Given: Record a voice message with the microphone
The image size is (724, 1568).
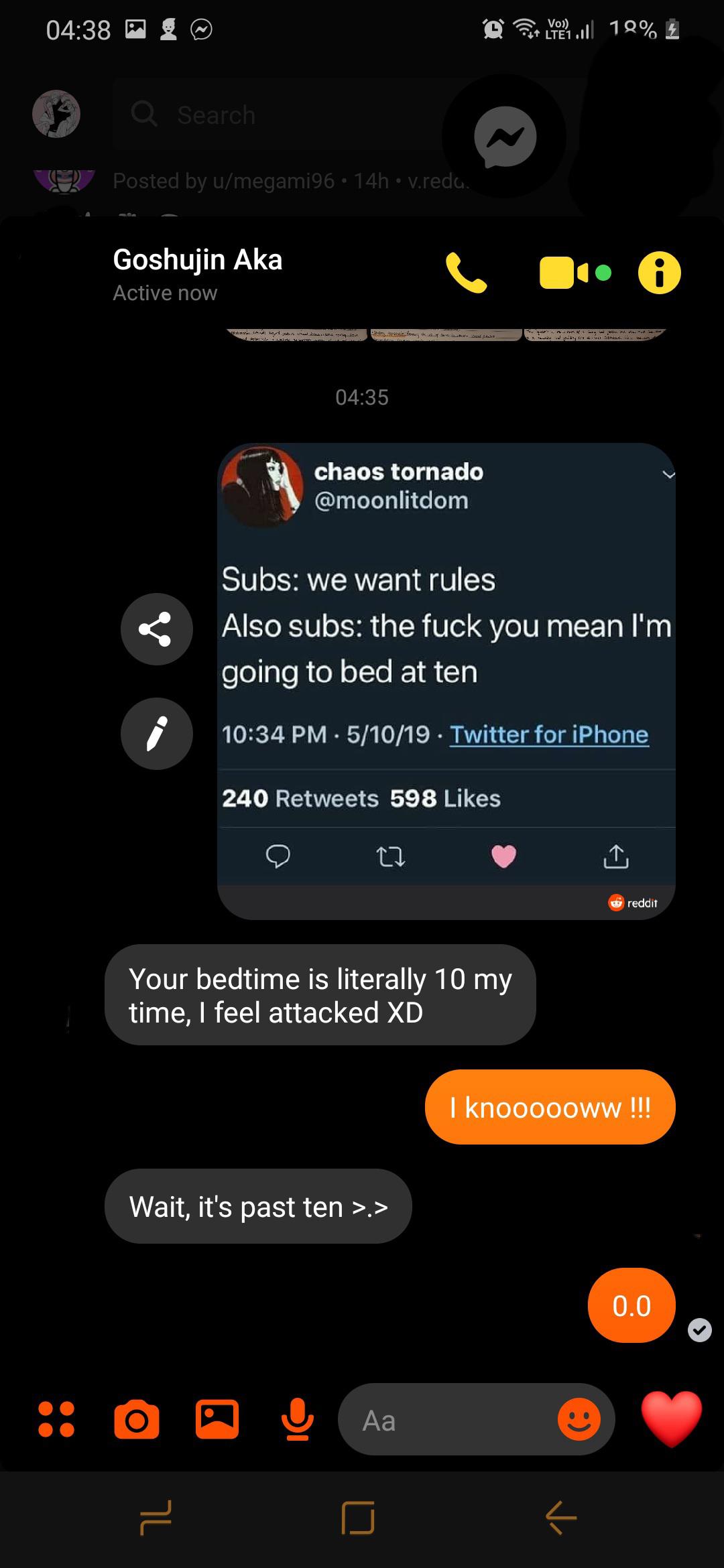Looking at the screenshot, I should (x=298, y=1419).
